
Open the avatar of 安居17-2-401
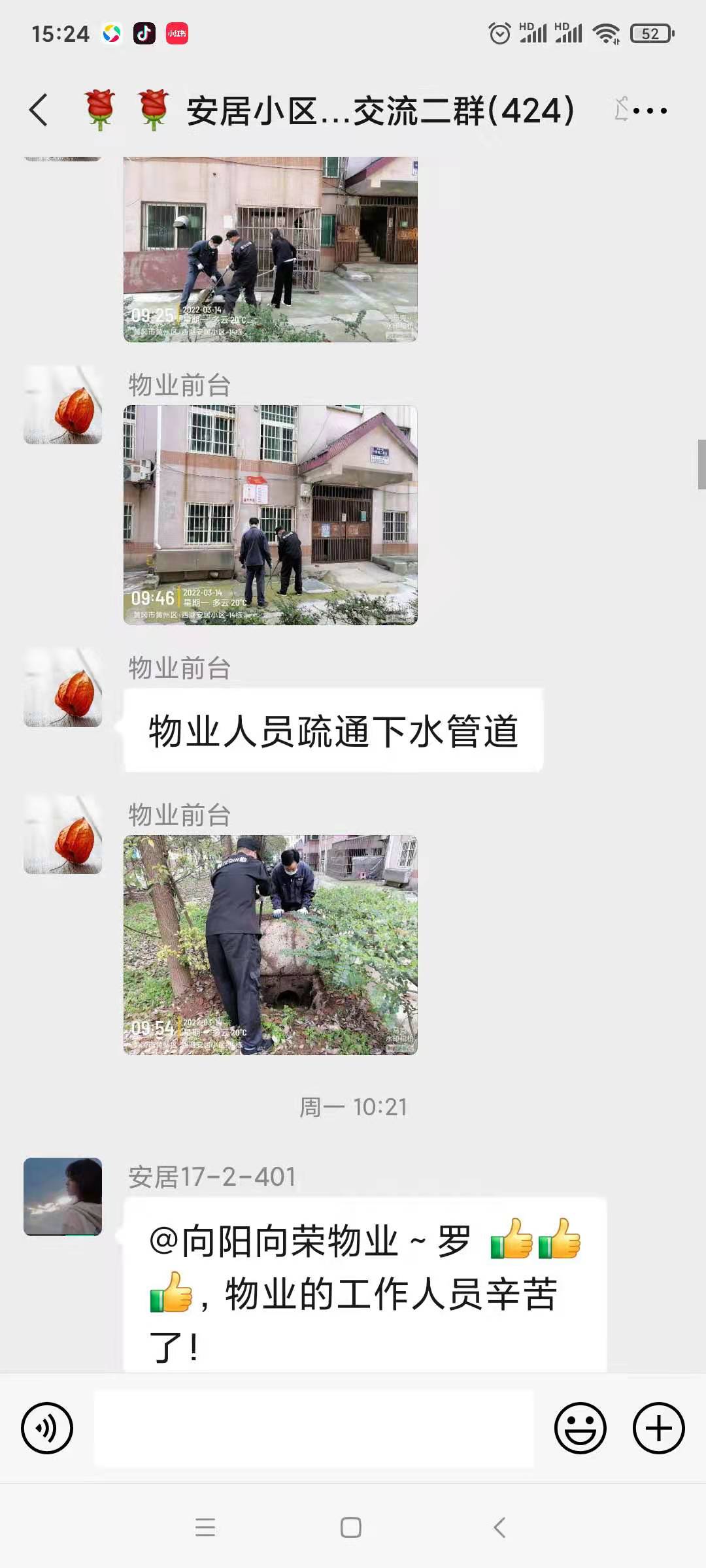pyautogui.click(x=63, y=1197)
